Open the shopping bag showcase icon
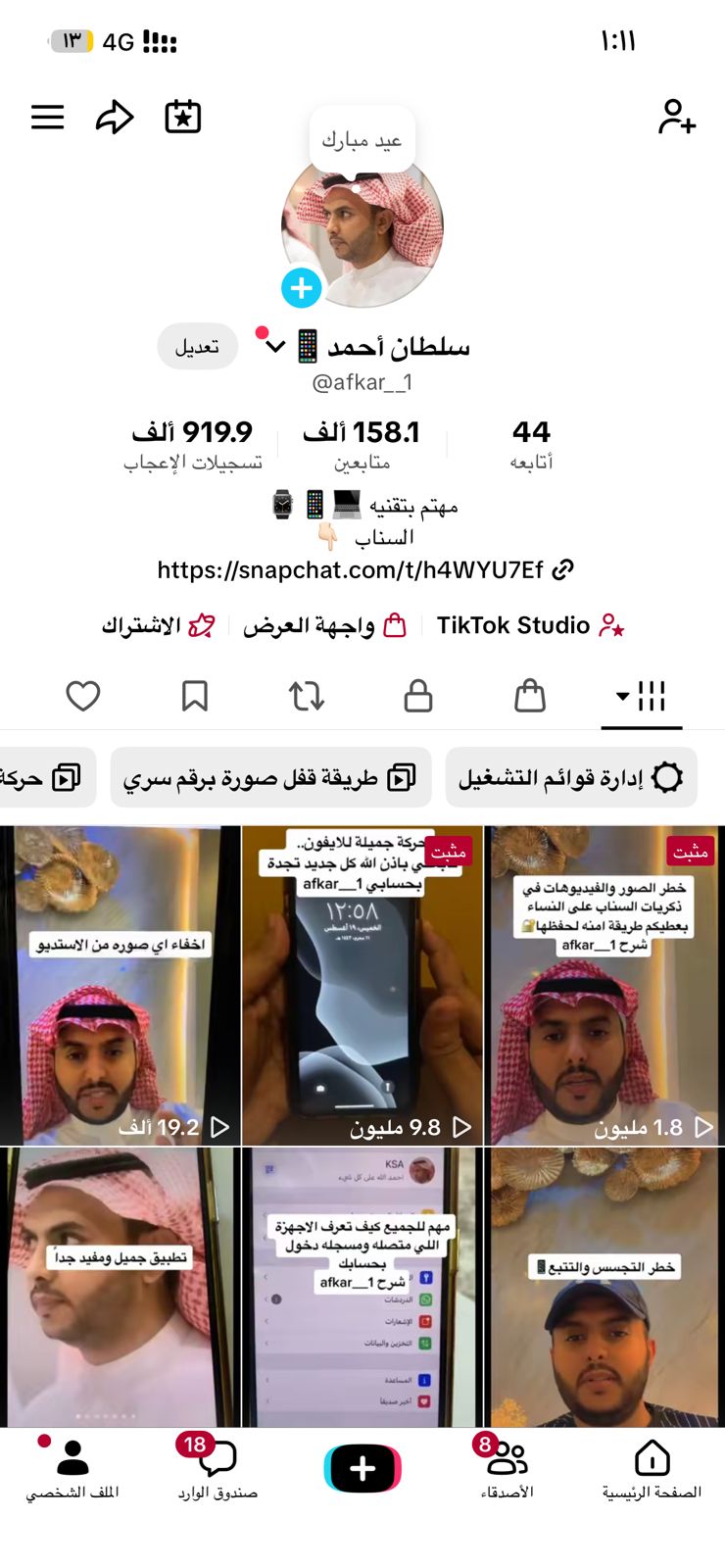Screen dimensions: 725x1568 click(x=529, y=696)
